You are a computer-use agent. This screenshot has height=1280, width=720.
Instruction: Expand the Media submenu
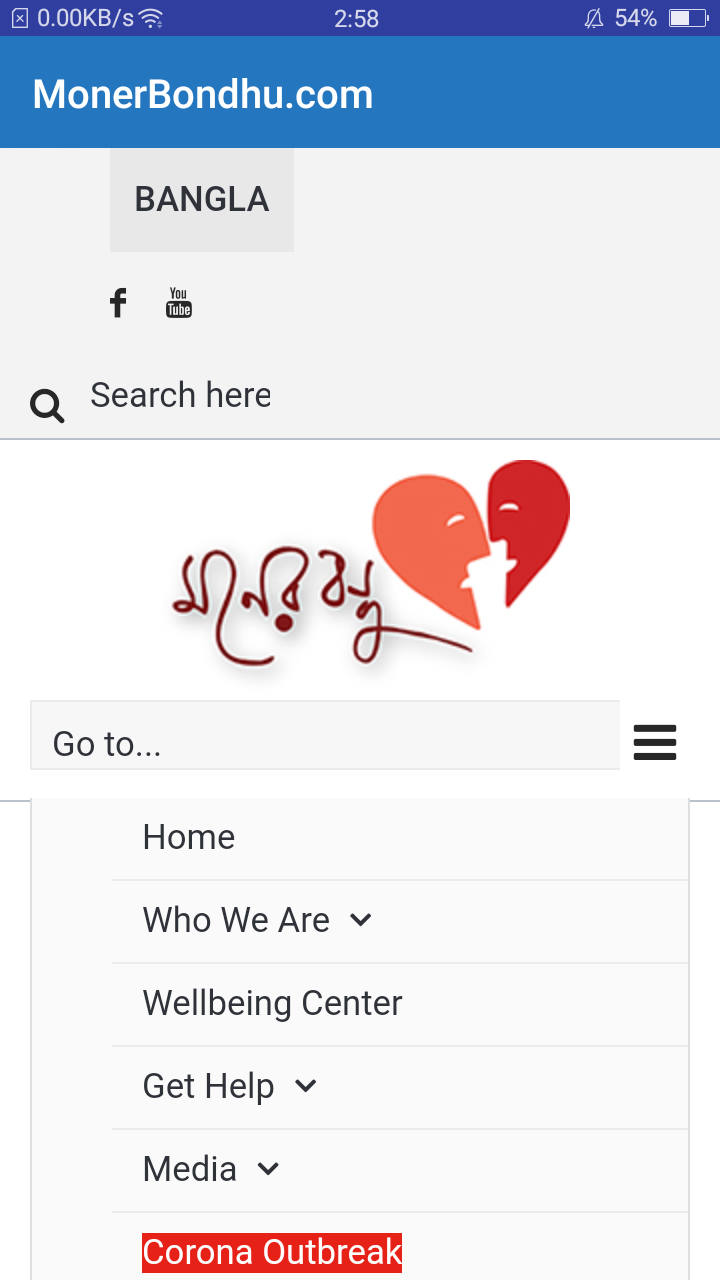(x=267, y=1169)
